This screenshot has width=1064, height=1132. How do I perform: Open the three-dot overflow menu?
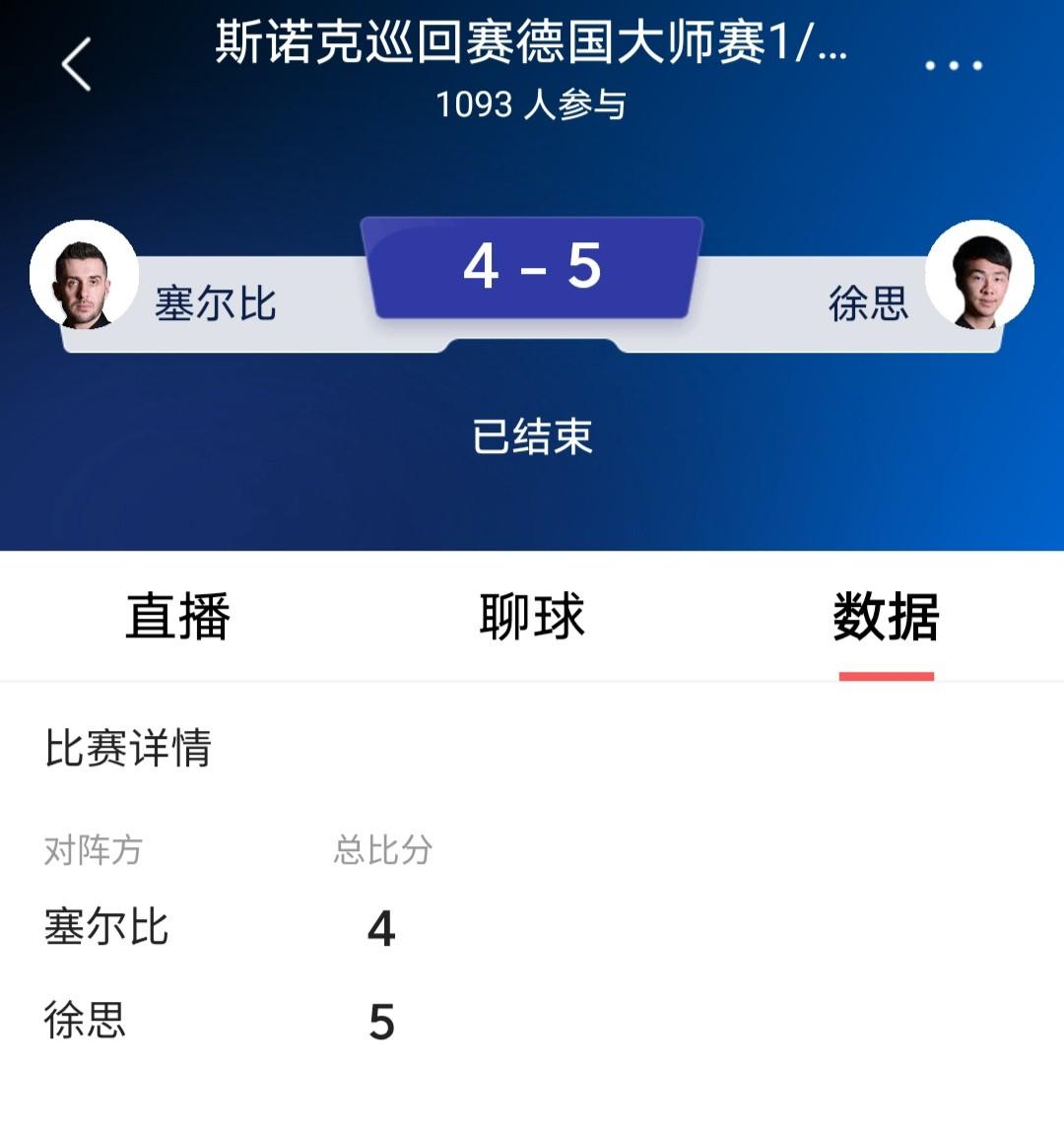point(954,65)
